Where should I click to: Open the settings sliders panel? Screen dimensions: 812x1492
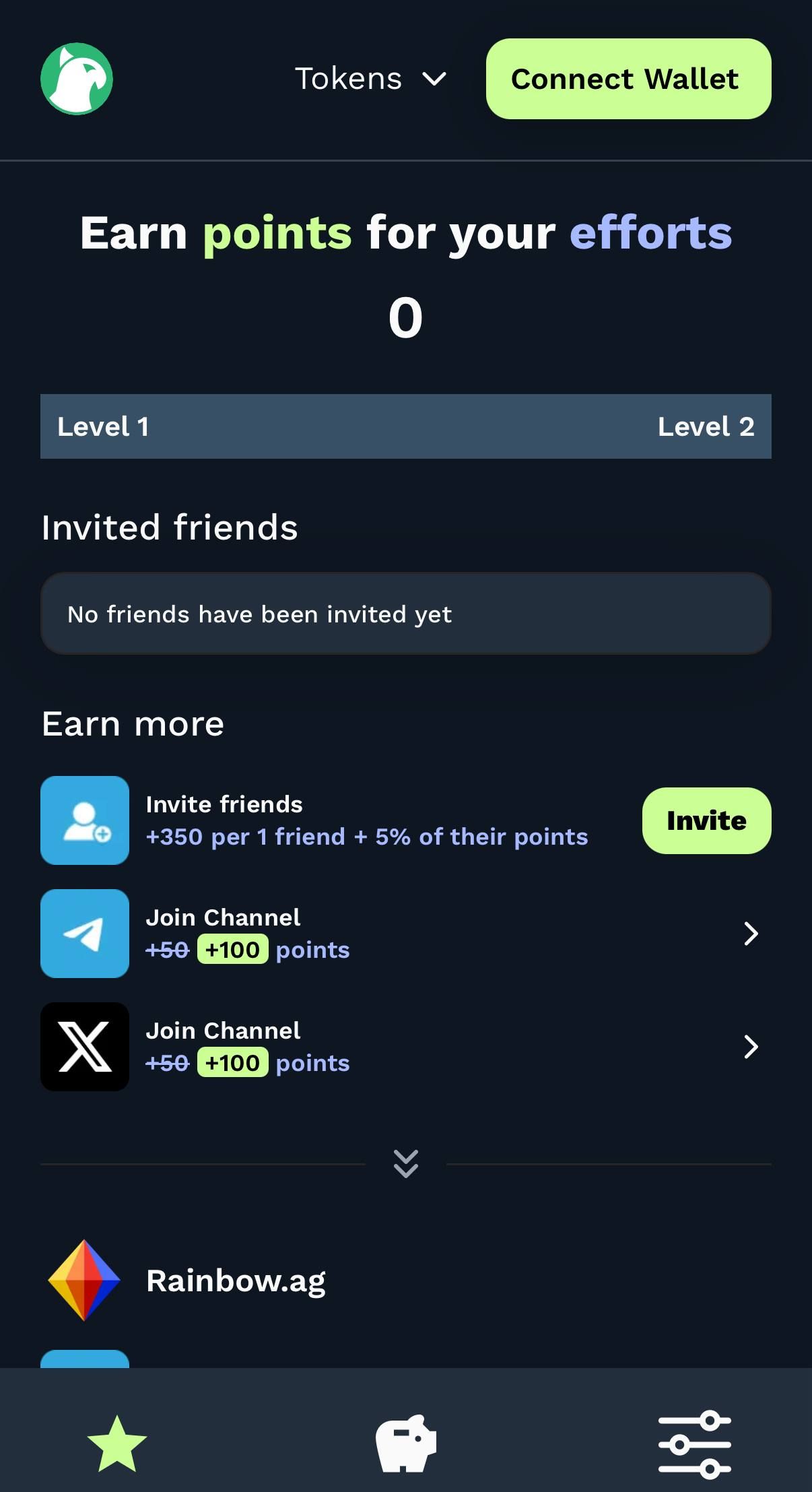pos(694,1441)
